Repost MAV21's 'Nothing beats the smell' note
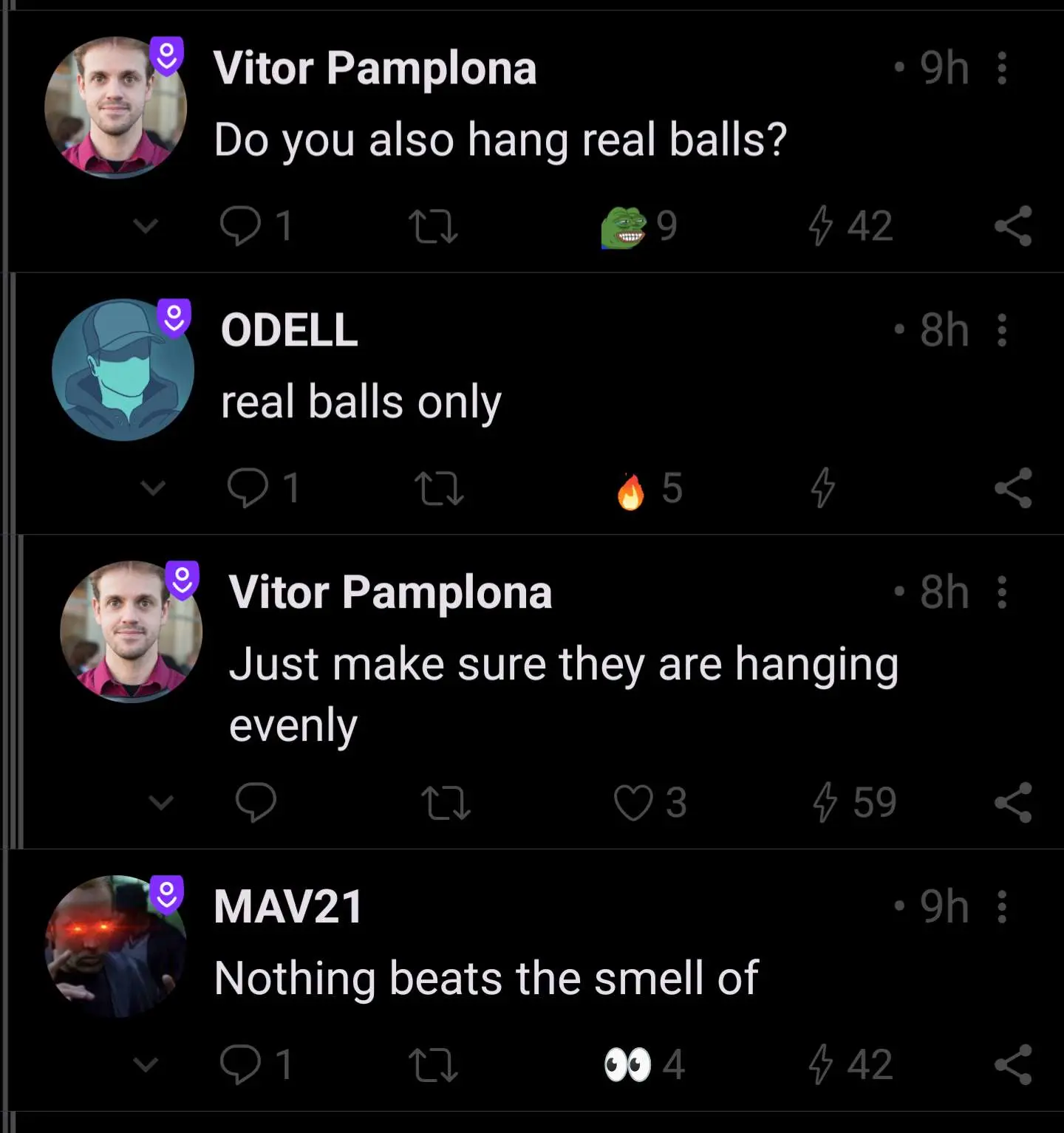Image resolution: width=1064 pixels, height=1133 pixels. [434, 1064]
